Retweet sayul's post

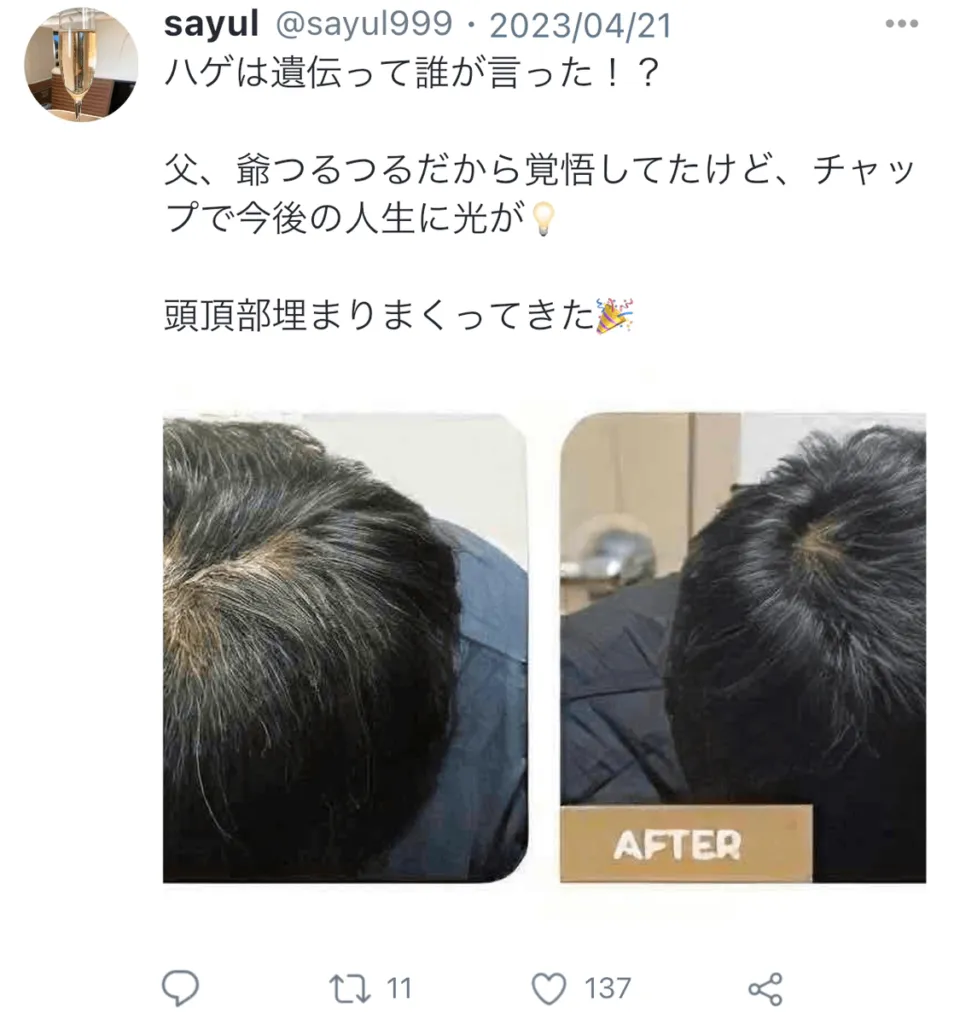(347, 989)
